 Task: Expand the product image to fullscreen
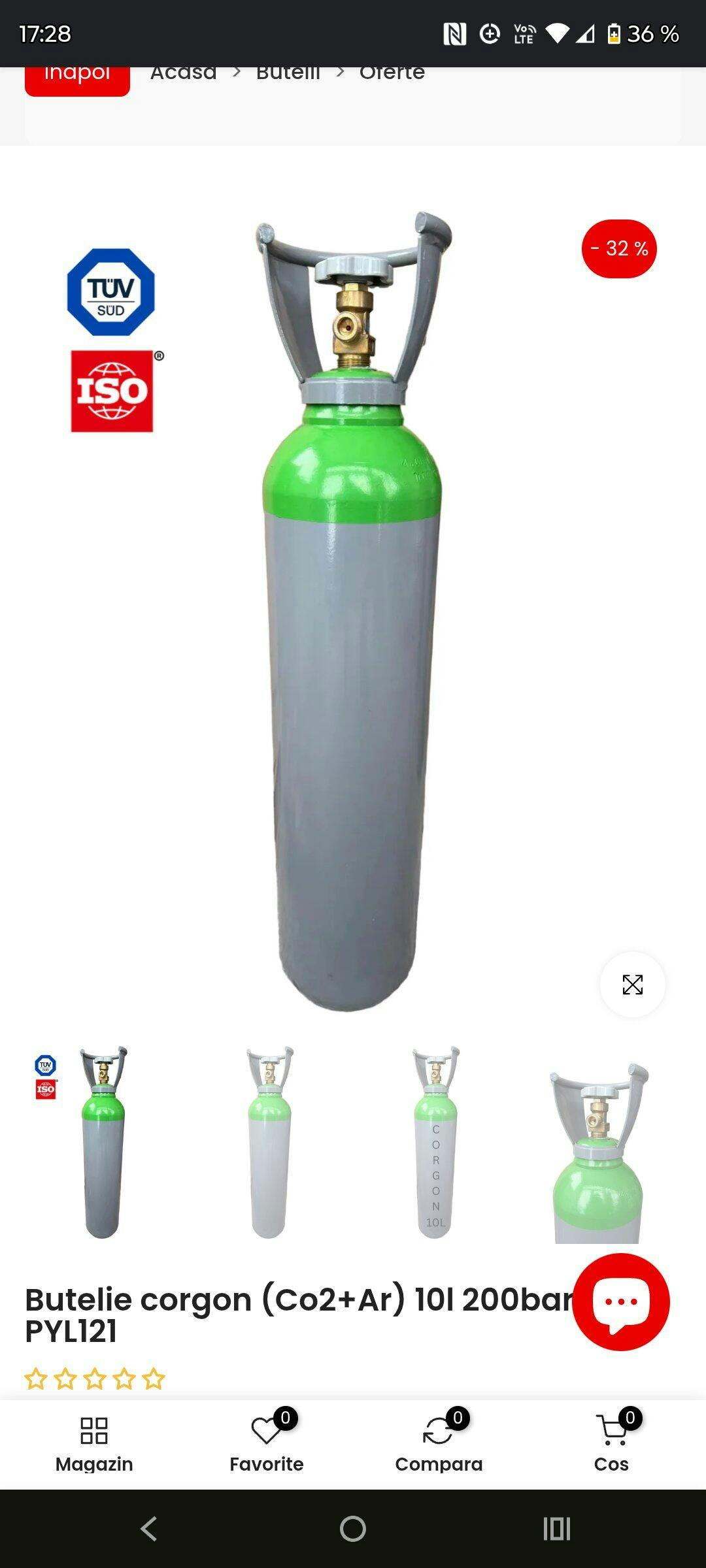632,985
